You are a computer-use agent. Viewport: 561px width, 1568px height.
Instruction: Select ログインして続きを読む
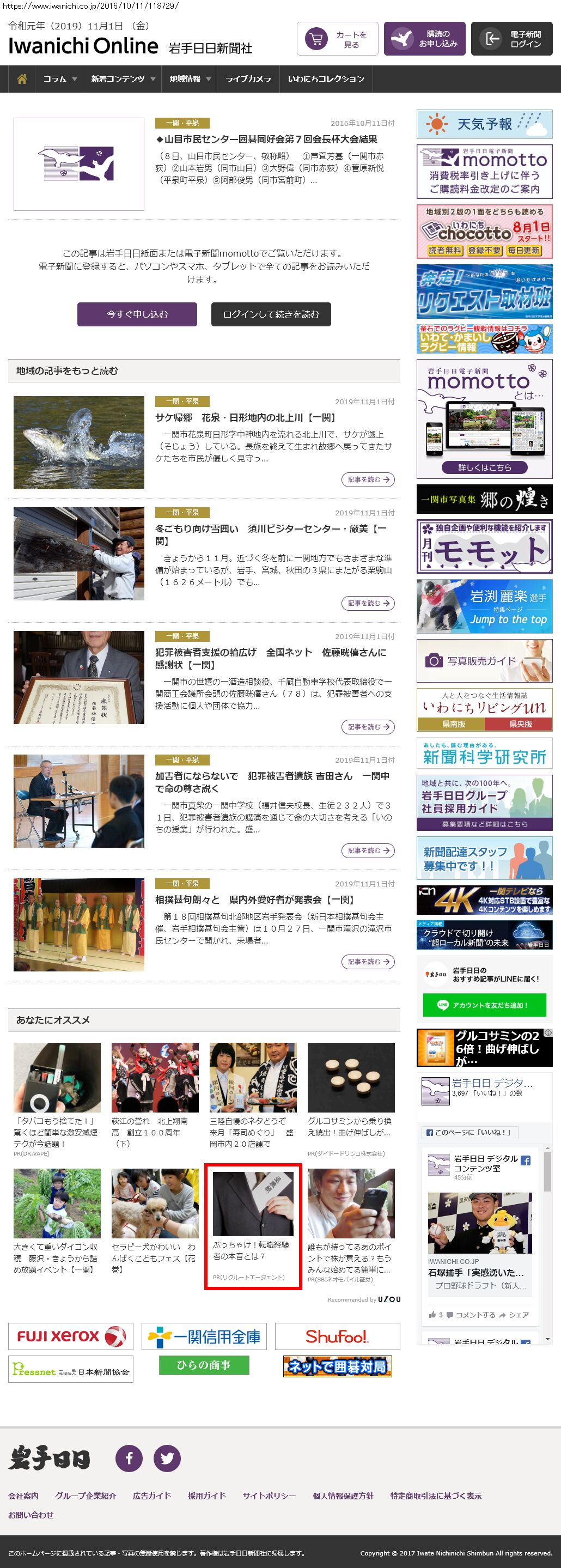click(x=271, y=315)
